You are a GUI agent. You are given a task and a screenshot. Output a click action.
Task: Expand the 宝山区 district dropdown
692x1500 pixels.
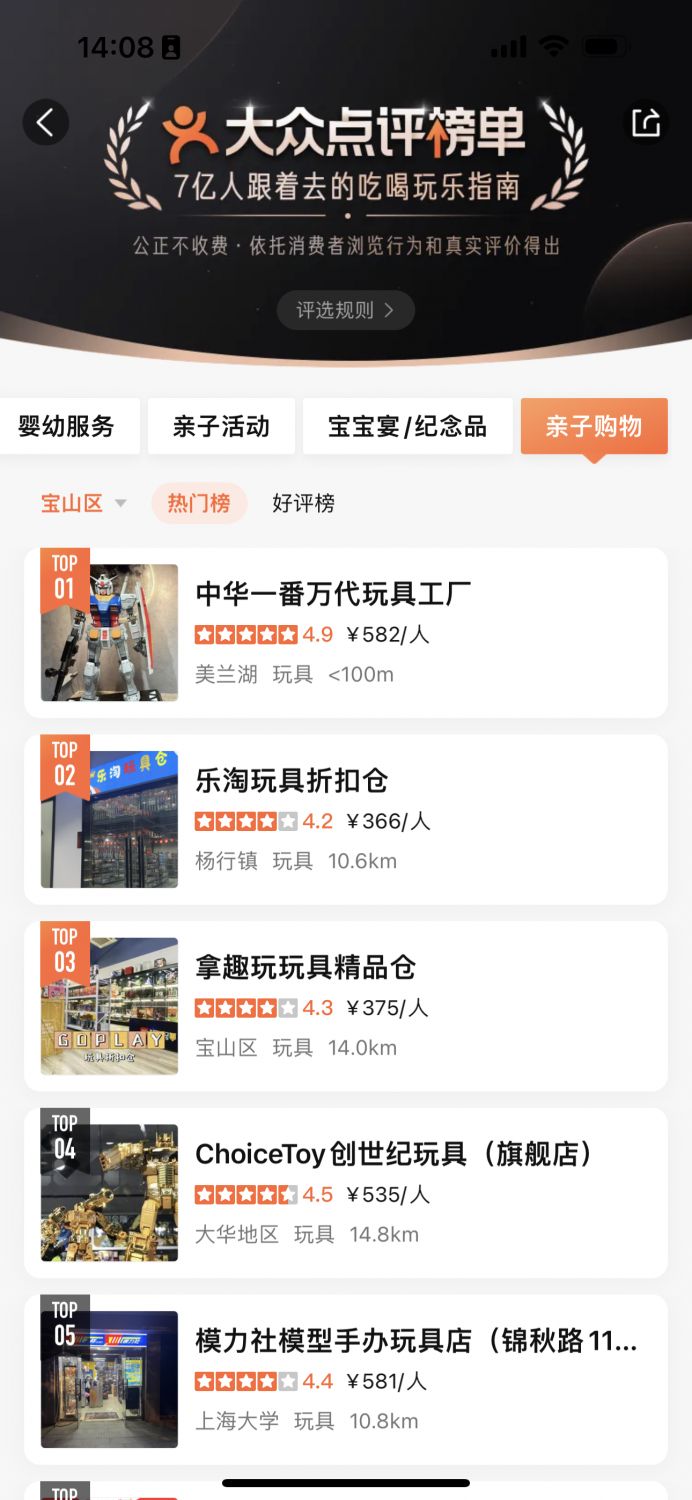83,503
